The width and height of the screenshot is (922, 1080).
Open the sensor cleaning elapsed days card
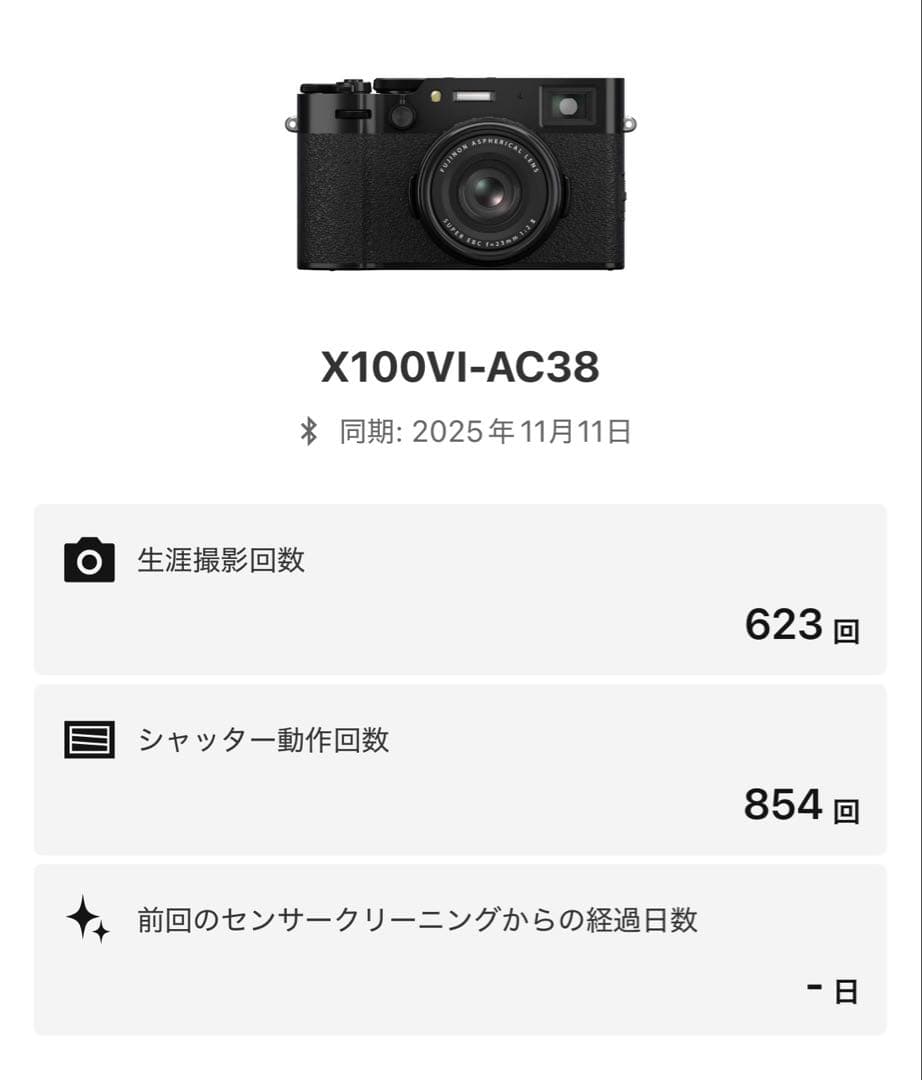[x=460, y=947]
